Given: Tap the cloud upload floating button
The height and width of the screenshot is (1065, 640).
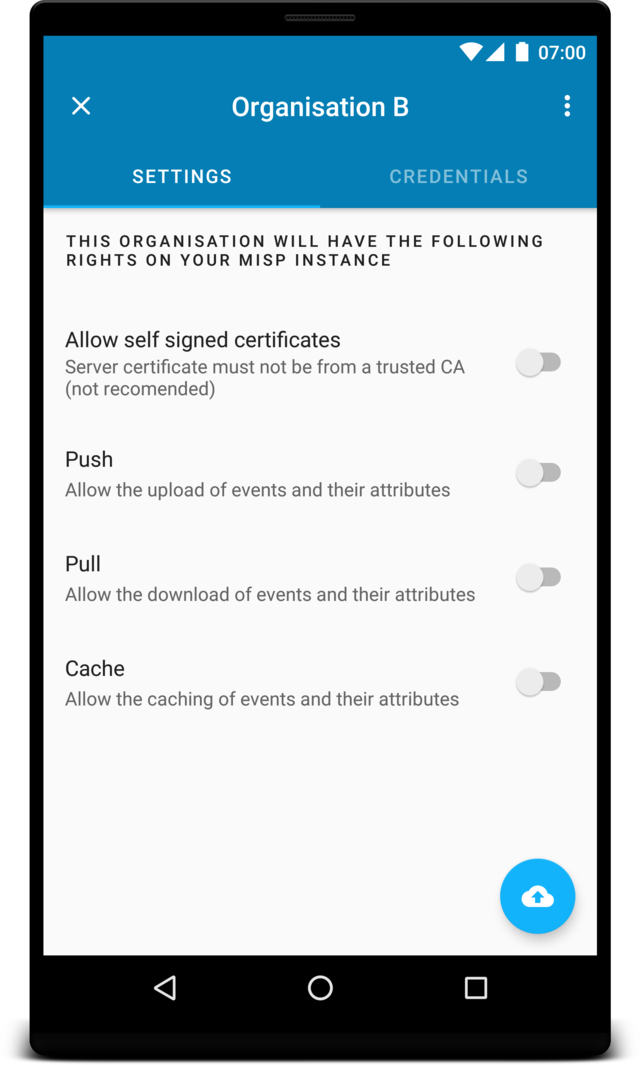Looking at the screenshot, I should (x=537, y=896).
